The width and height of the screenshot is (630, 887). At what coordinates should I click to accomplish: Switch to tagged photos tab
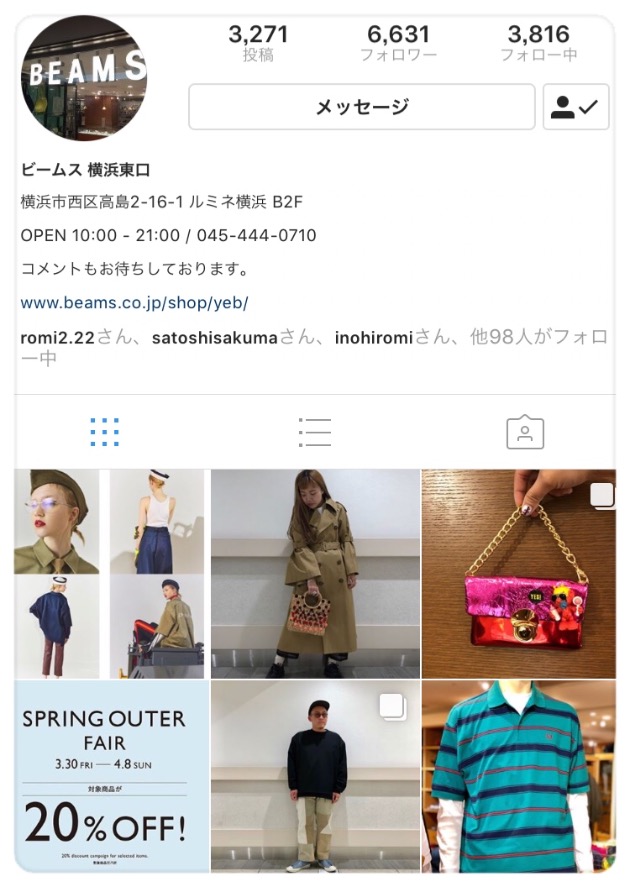(524, 432)
